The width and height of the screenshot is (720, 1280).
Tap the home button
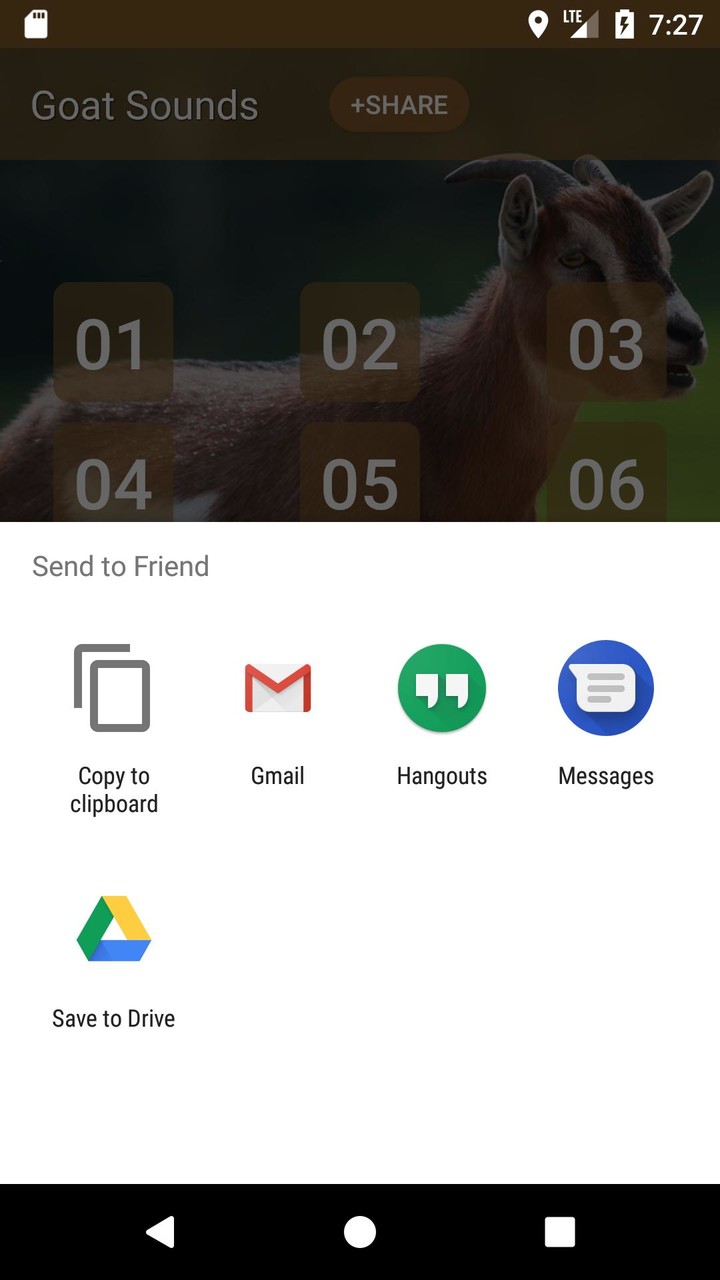pyautogui.click(x=360, y=1232)
